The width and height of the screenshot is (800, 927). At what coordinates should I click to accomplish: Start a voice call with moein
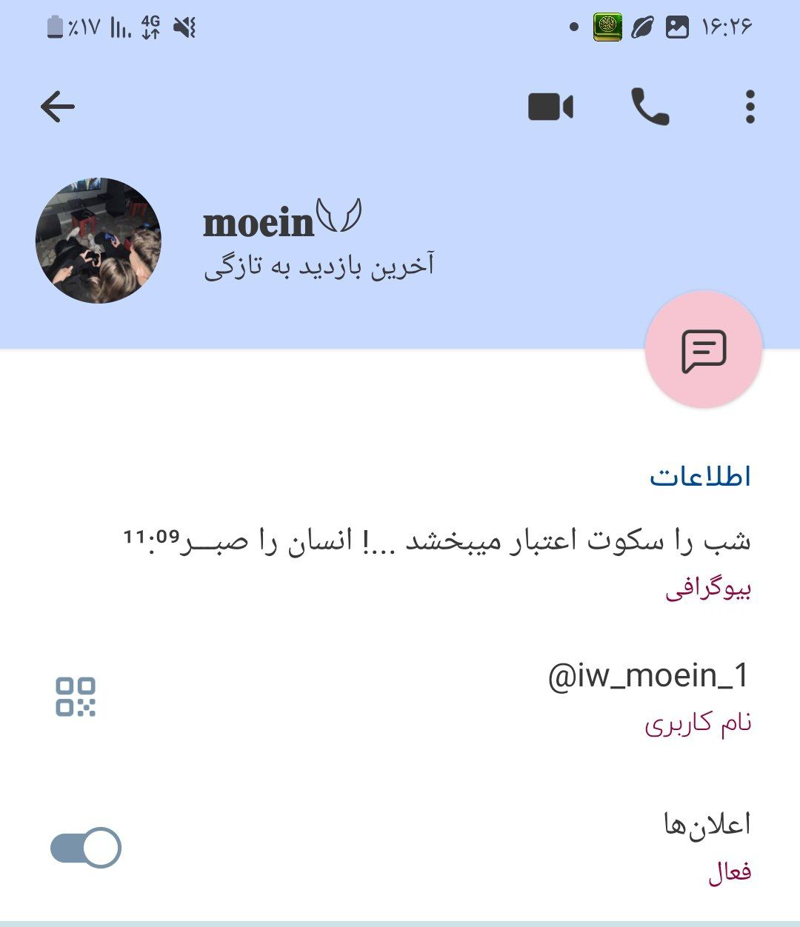point(650,107)
